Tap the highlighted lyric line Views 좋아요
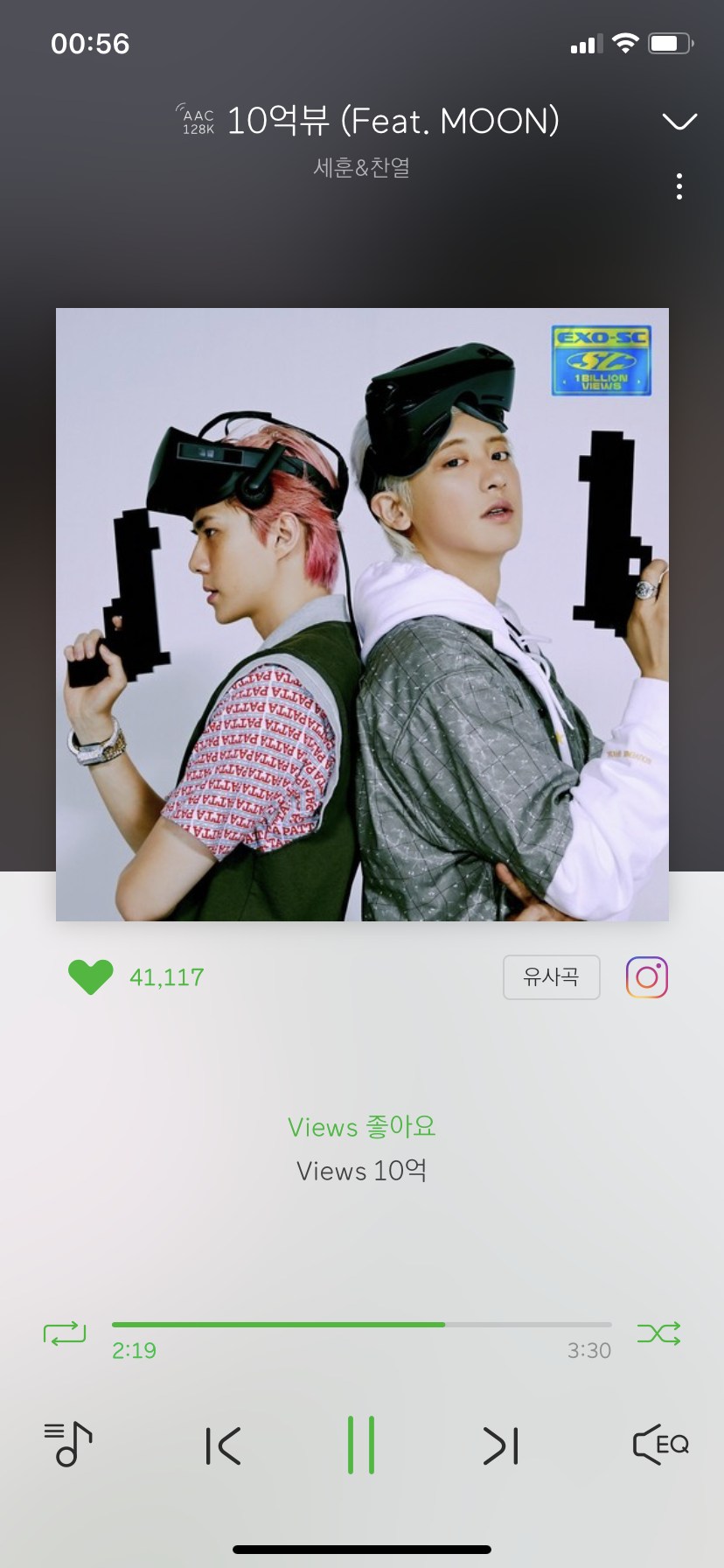The image size is (724, 1568). 362,1127
